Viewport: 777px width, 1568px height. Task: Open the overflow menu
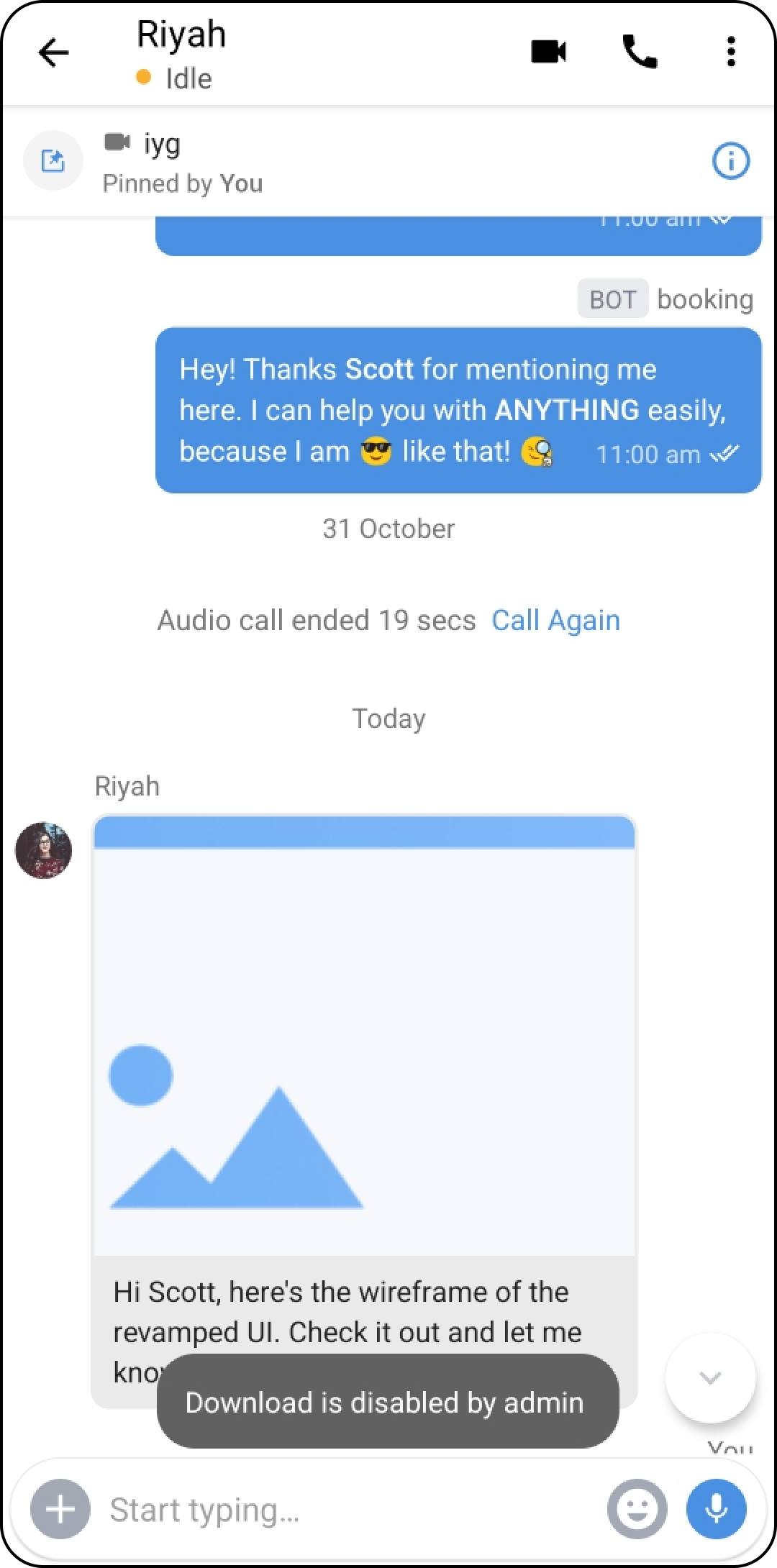pyautogui.click(x=731, y=52)
